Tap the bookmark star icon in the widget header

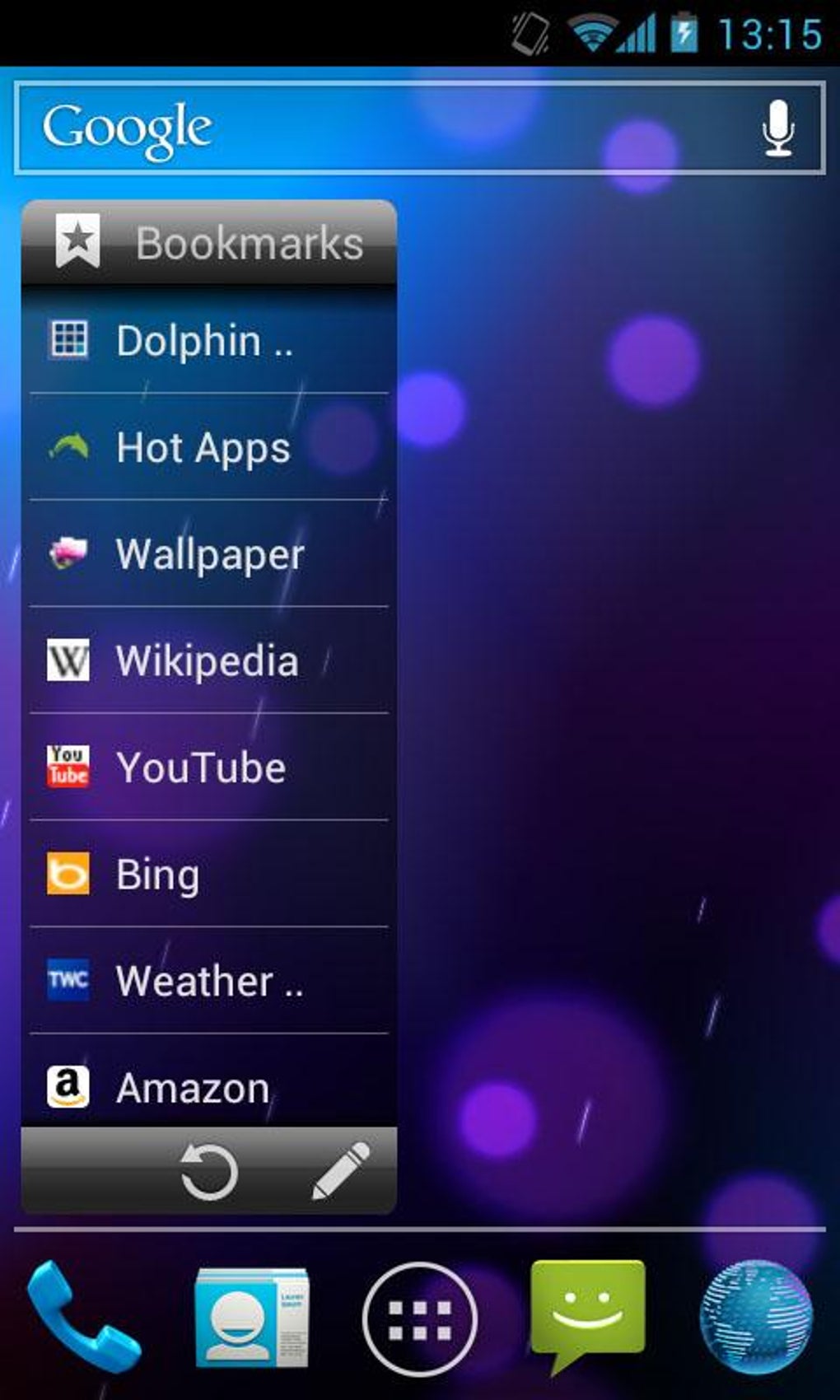tap(77, 243)
